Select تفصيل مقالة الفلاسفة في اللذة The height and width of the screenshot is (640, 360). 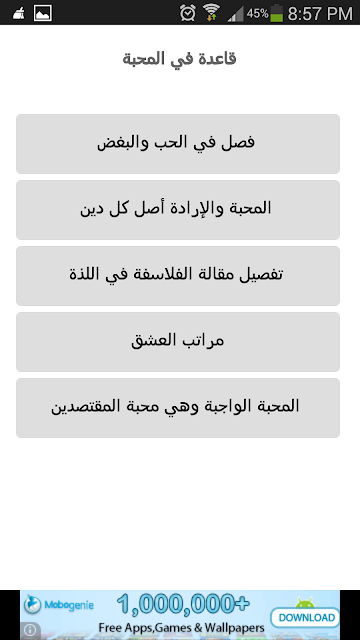point(178,276)
